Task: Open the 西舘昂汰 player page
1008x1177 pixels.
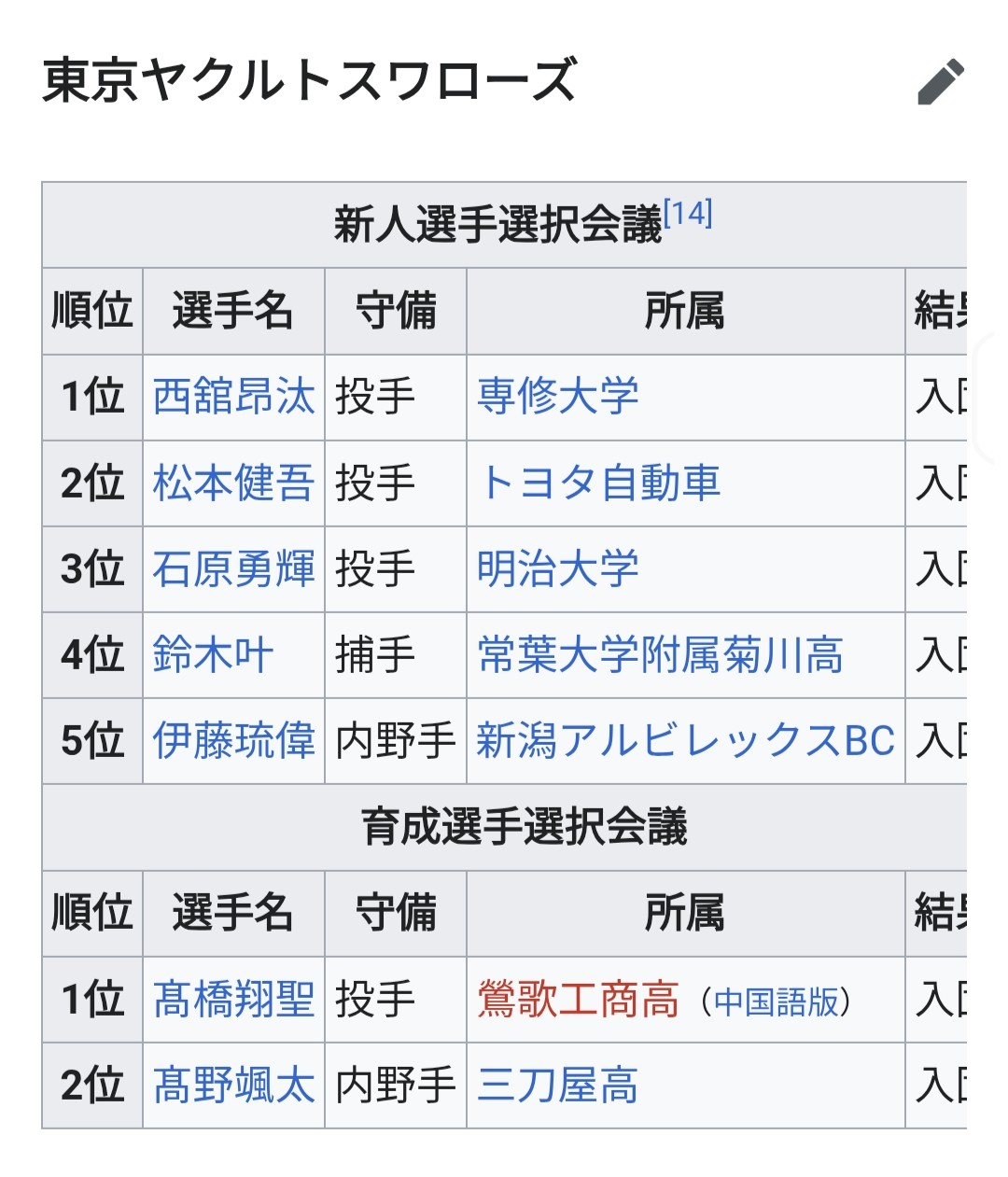Action: 233,397
